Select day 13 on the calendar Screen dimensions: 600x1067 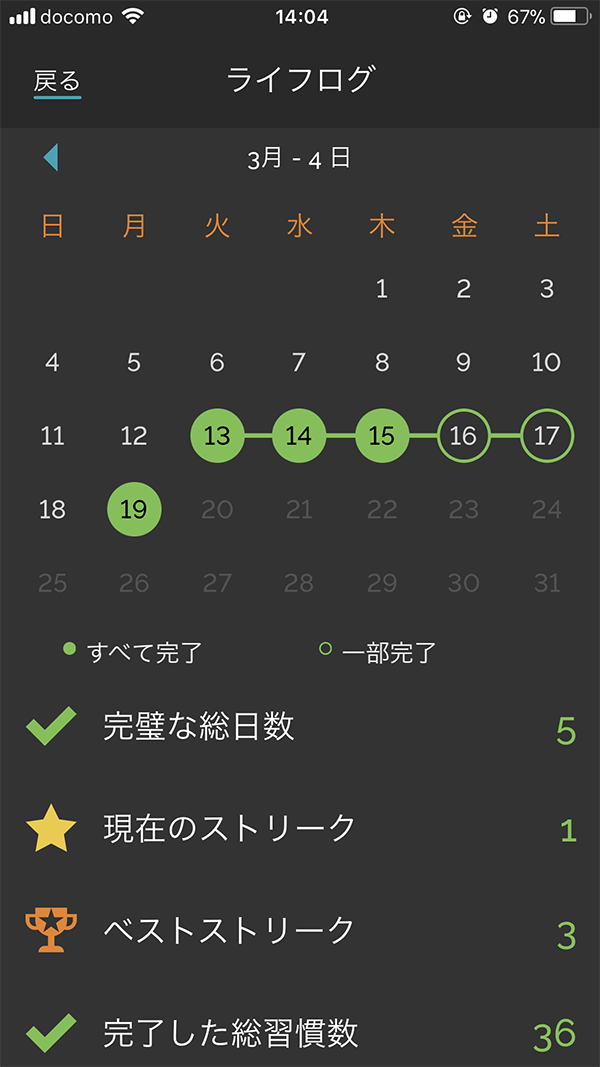217,436
